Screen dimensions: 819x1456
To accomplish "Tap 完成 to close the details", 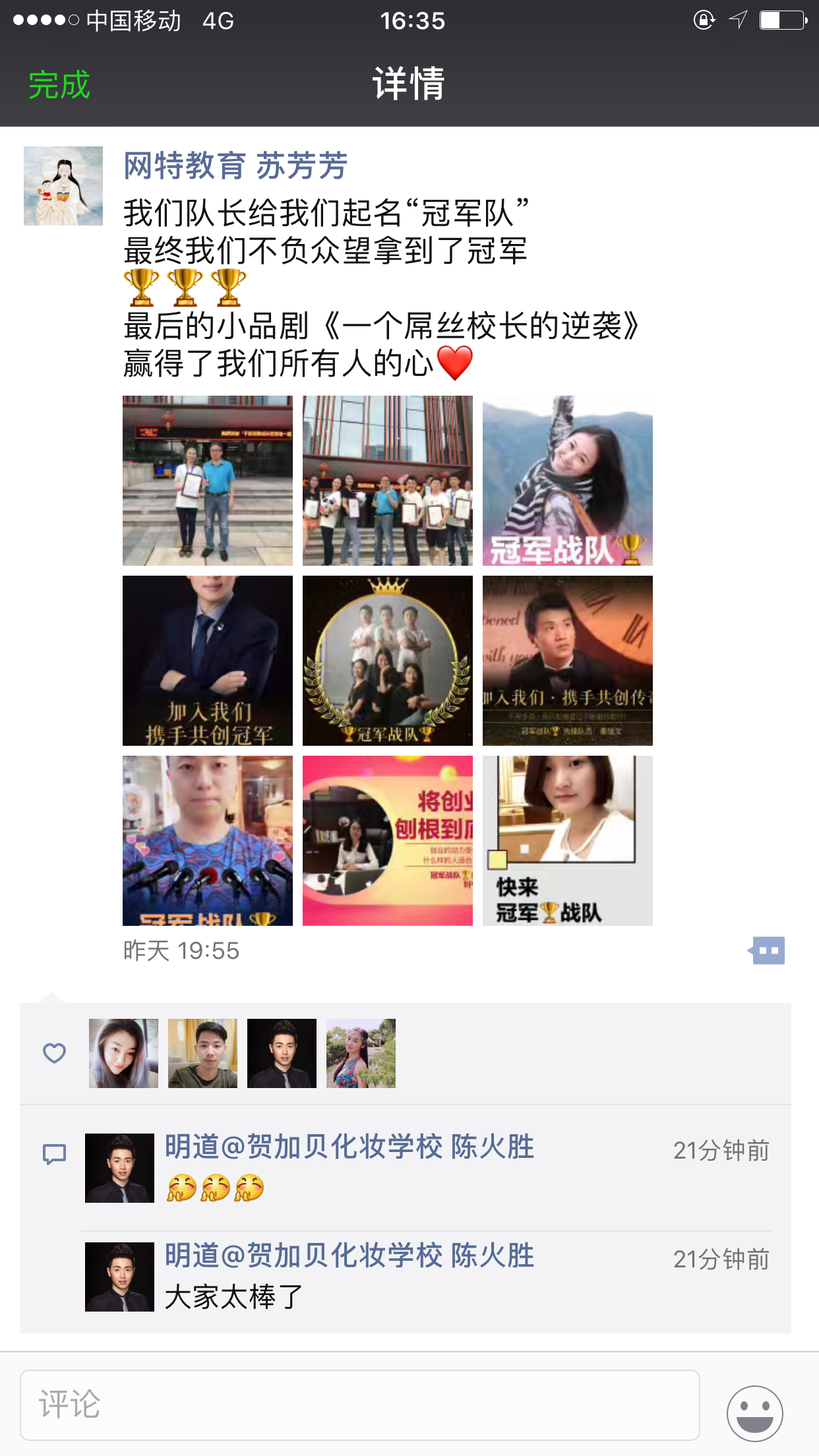I will coord(59,85).
